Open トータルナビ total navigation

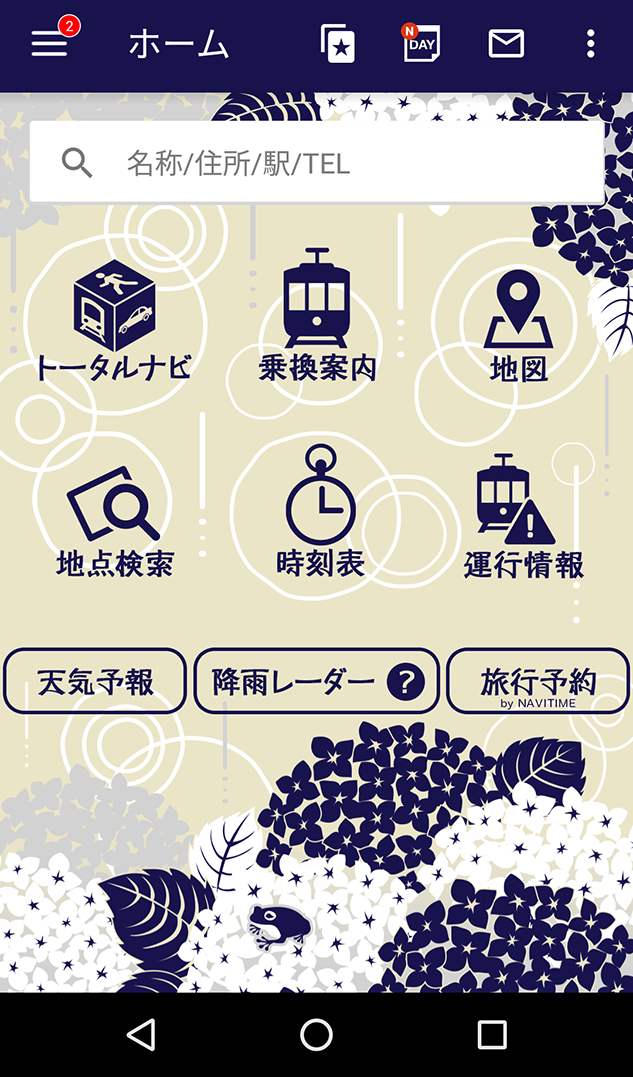click(x=113, y=321)
